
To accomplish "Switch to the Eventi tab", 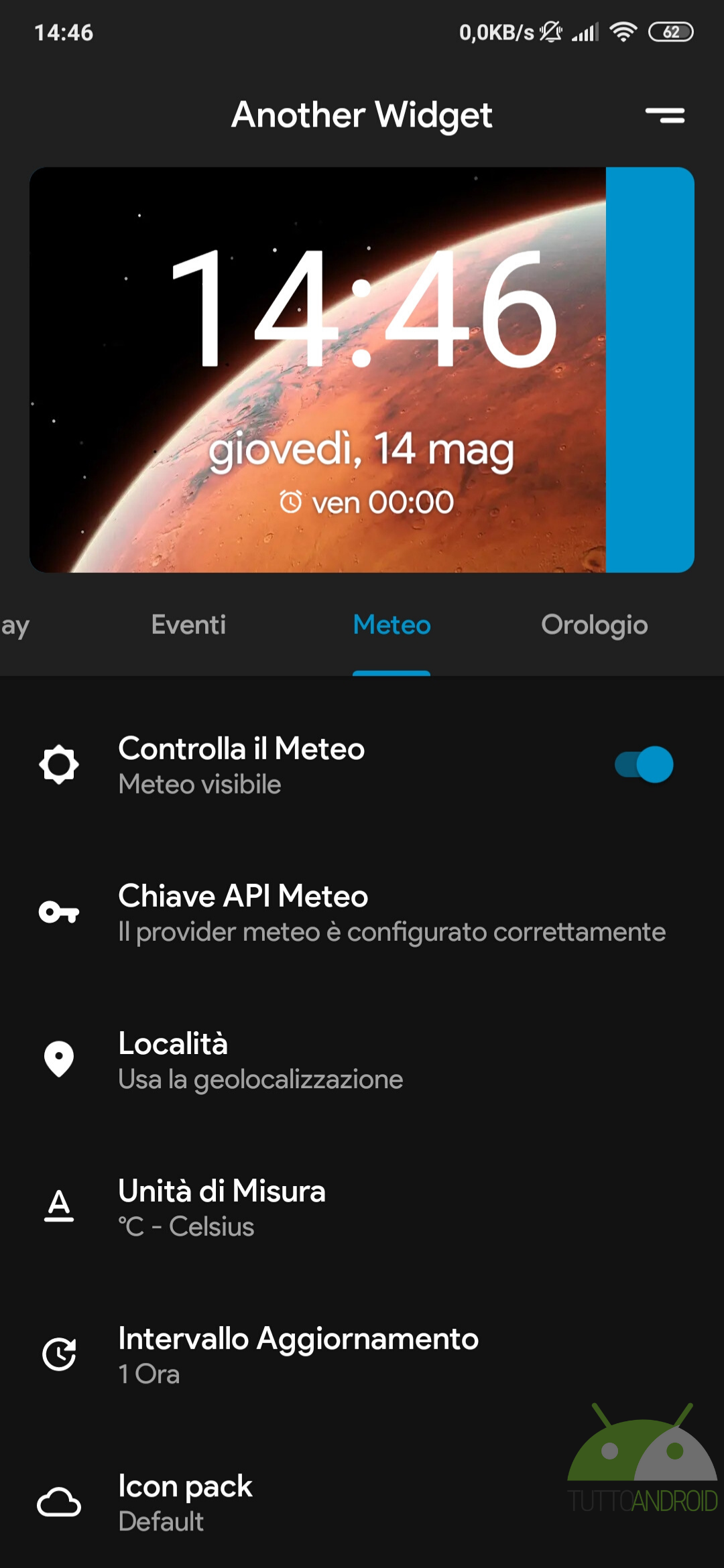I will [188, 625].
